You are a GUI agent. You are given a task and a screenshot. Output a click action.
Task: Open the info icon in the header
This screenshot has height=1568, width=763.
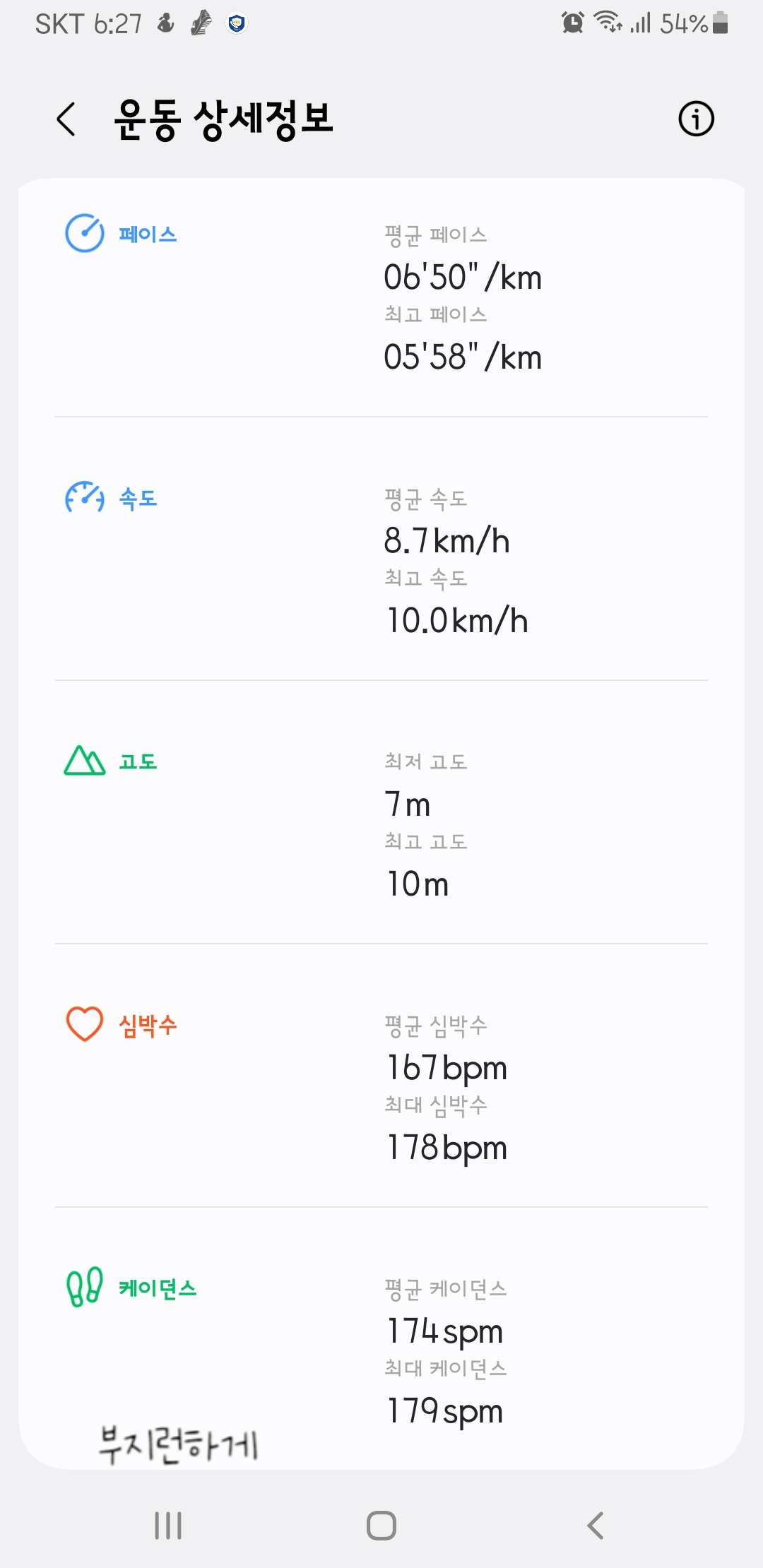[x=696, y=119]
